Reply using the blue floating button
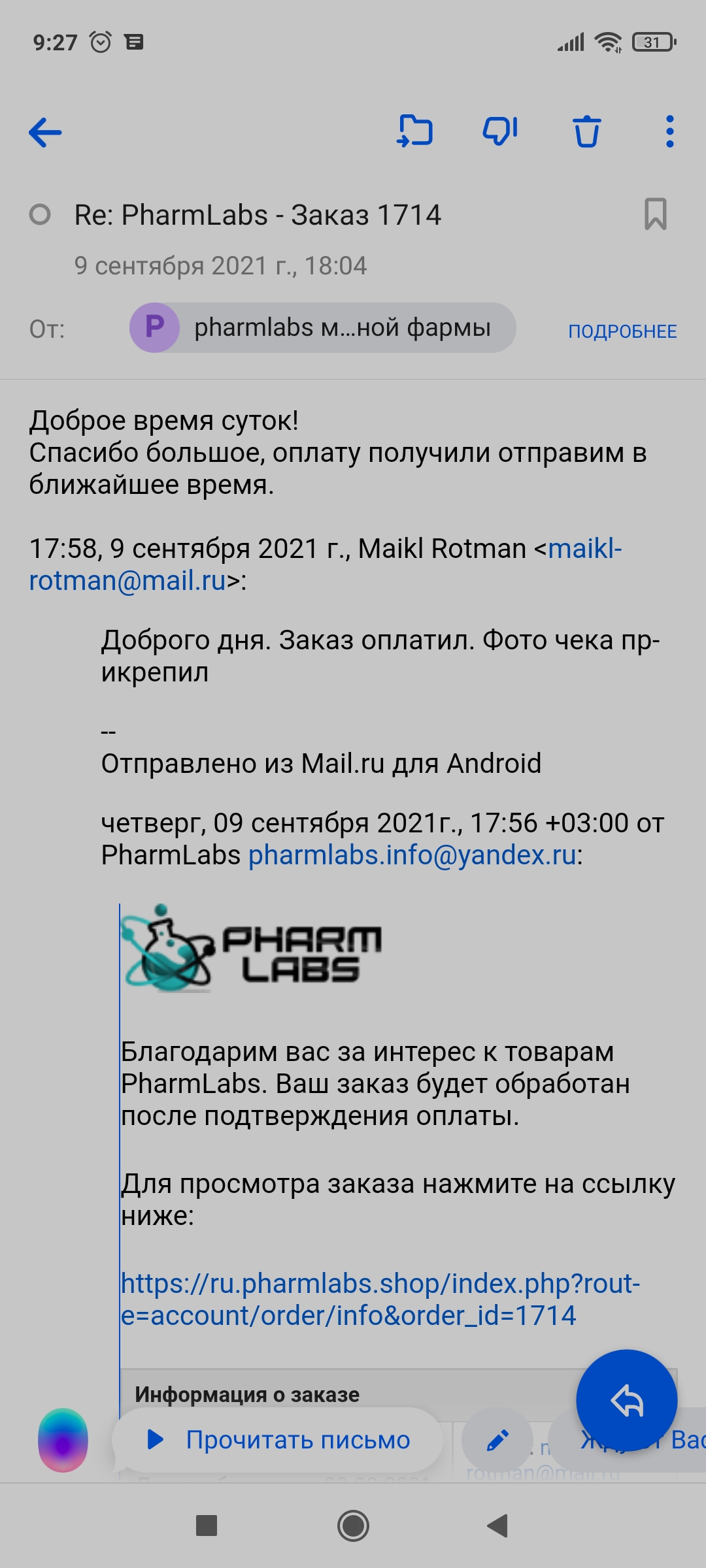The height and width of the screenshot is (1568, 706). point(626,1399)
